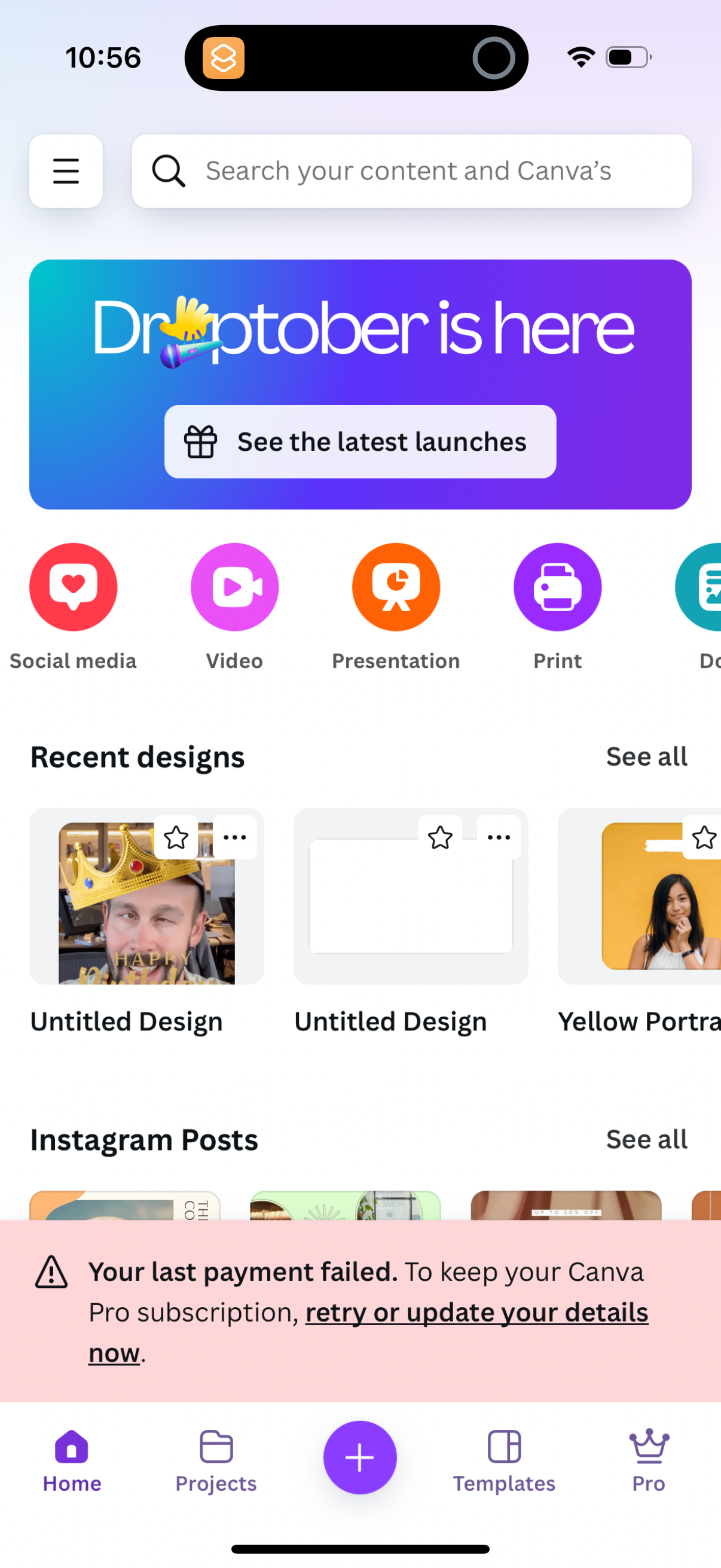This screenshot has width=721, height=1568.
Task: Star the first Untitled Design
Action: coord(176,838)
